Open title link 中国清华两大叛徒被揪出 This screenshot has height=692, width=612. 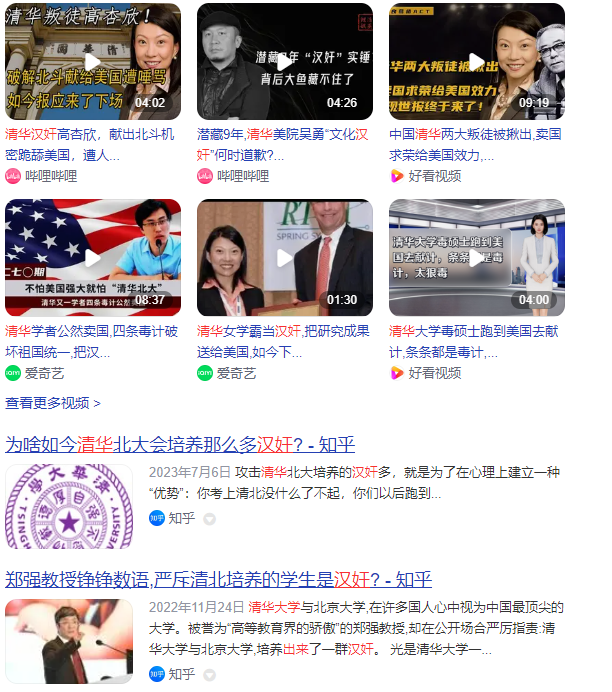coord(475,144)
